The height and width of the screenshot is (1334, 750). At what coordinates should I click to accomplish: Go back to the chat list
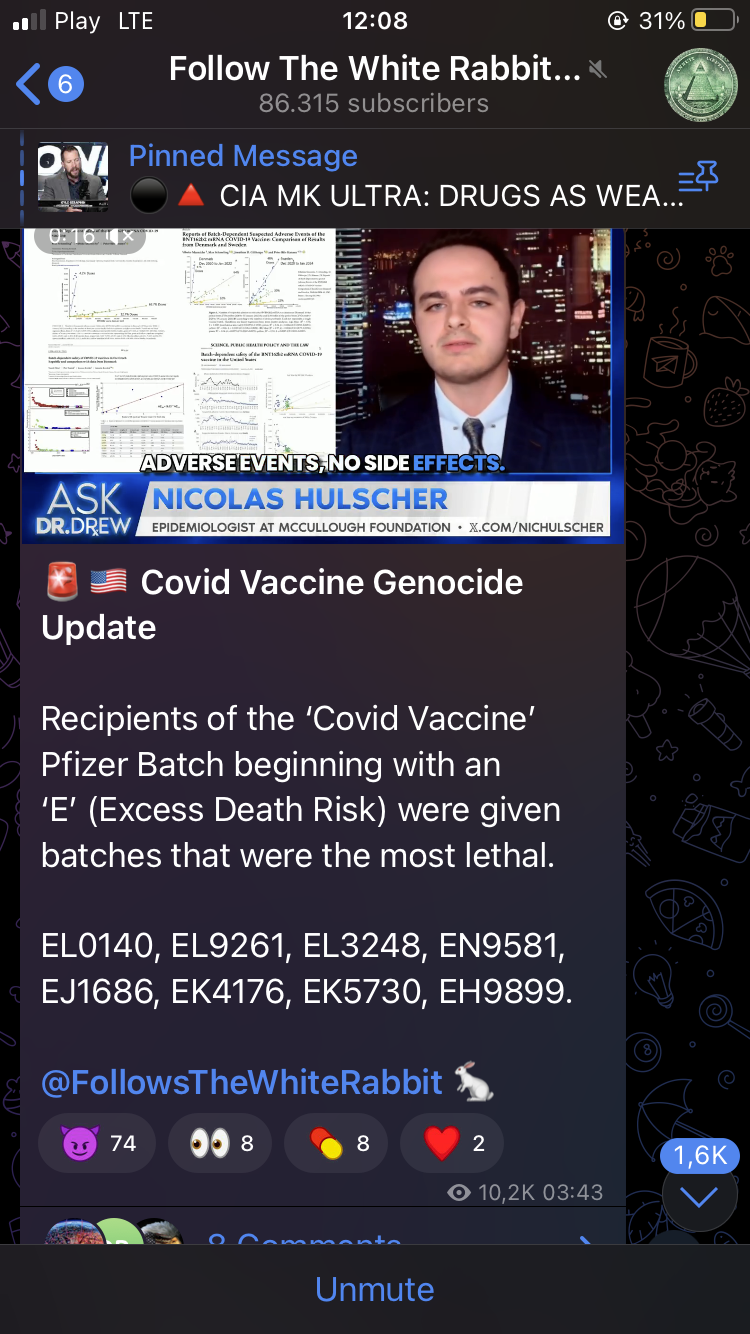coord(50,85)
